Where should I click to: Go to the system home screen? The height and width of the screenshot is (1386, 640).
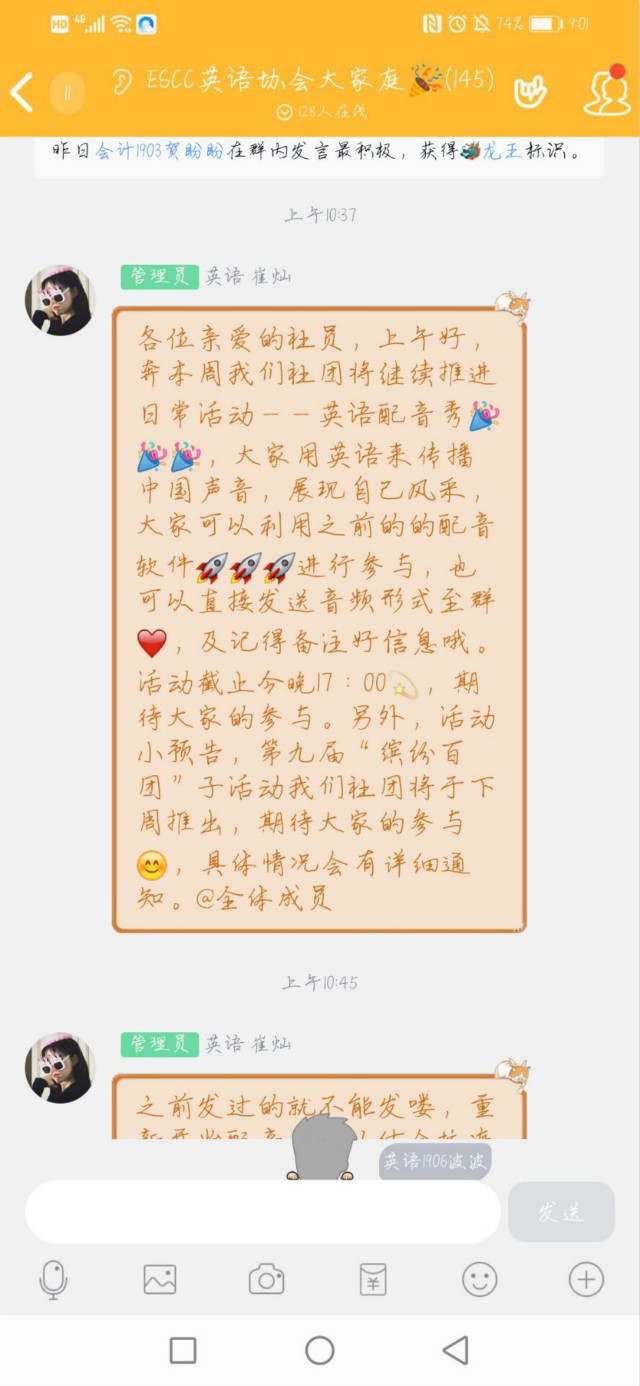point(320,1351)
